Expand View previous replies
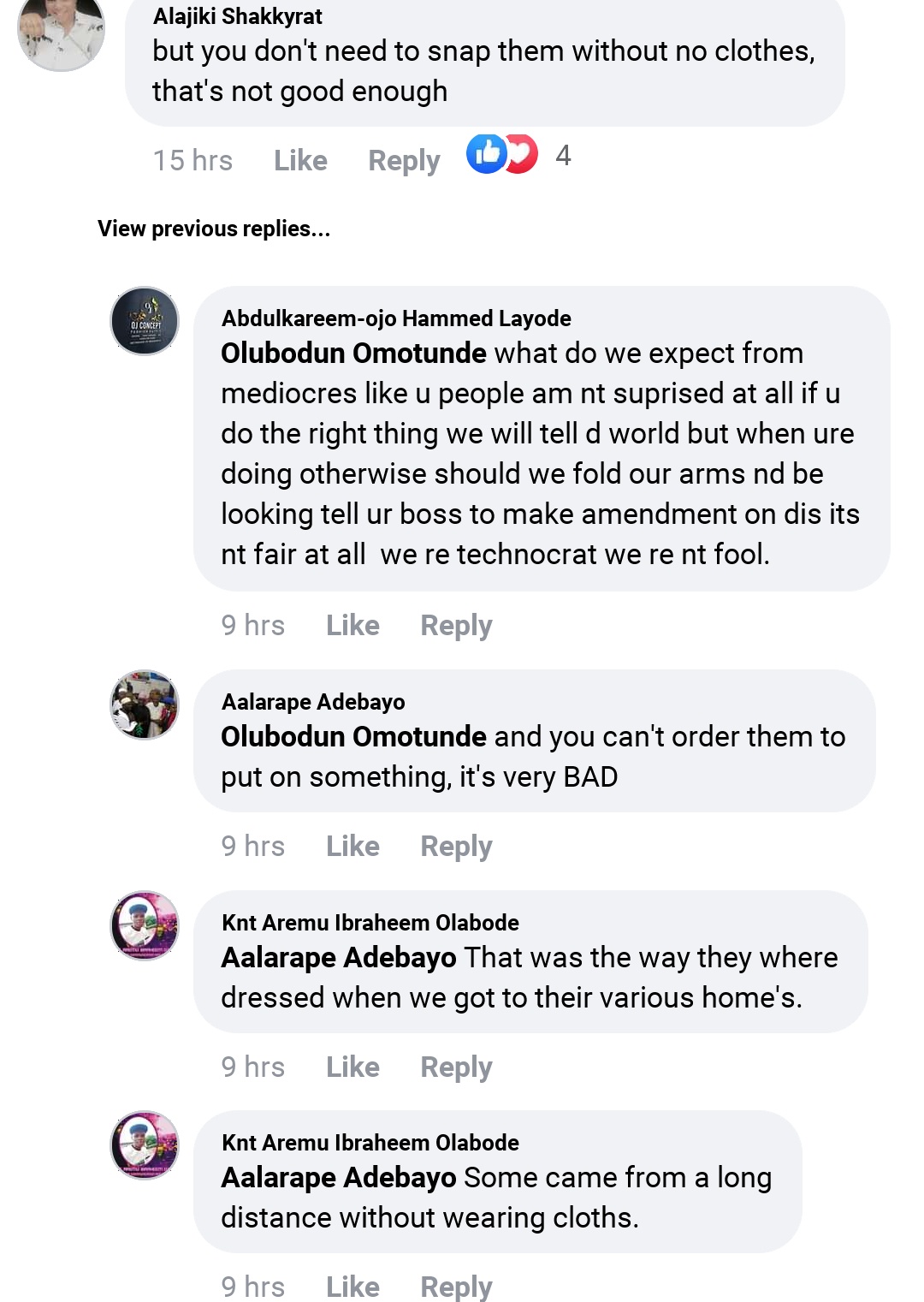This screenshot has height=1302, width=924. click(214, 229)
